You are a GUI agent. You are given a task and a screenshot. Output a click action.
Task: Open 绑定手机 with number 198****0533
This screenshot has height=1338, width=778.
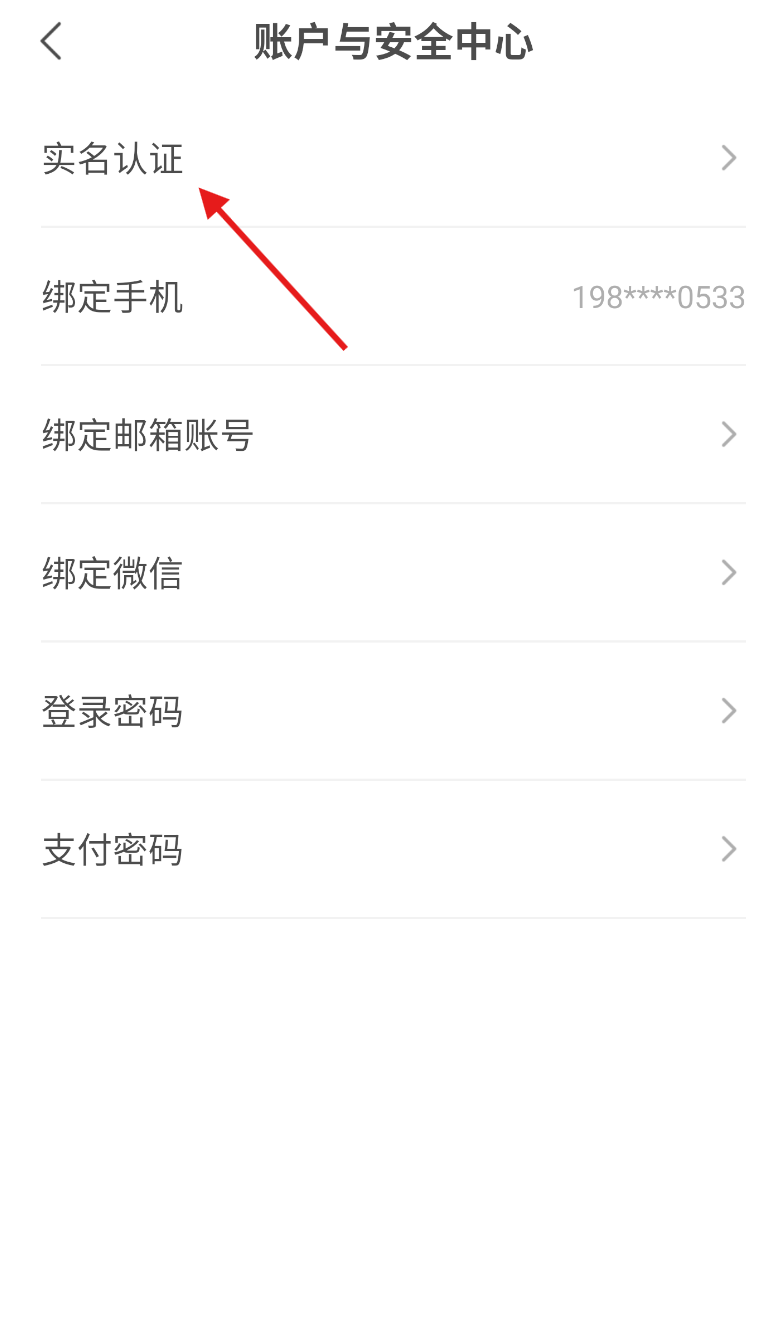pos(389,297)
